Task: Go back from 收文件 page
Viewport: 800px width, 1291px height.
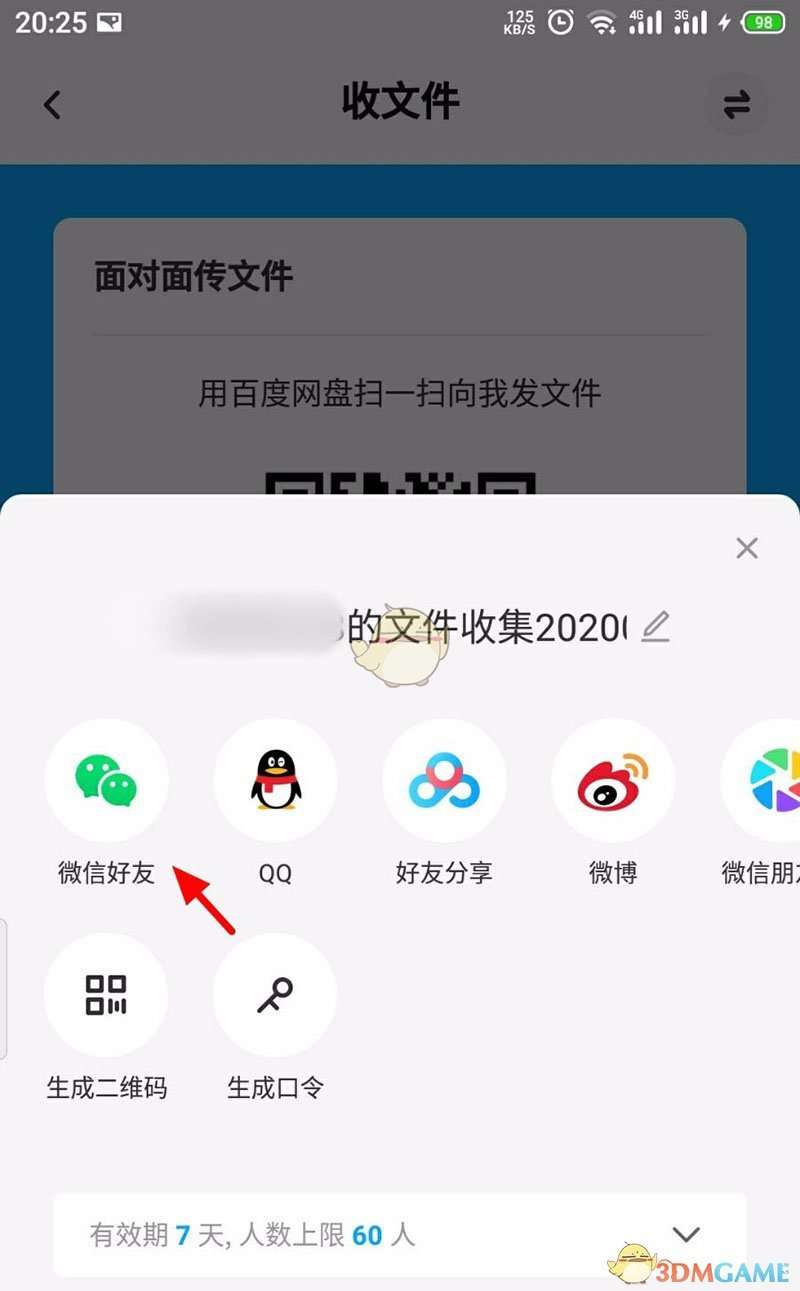Action: click(x=52, y=104)
